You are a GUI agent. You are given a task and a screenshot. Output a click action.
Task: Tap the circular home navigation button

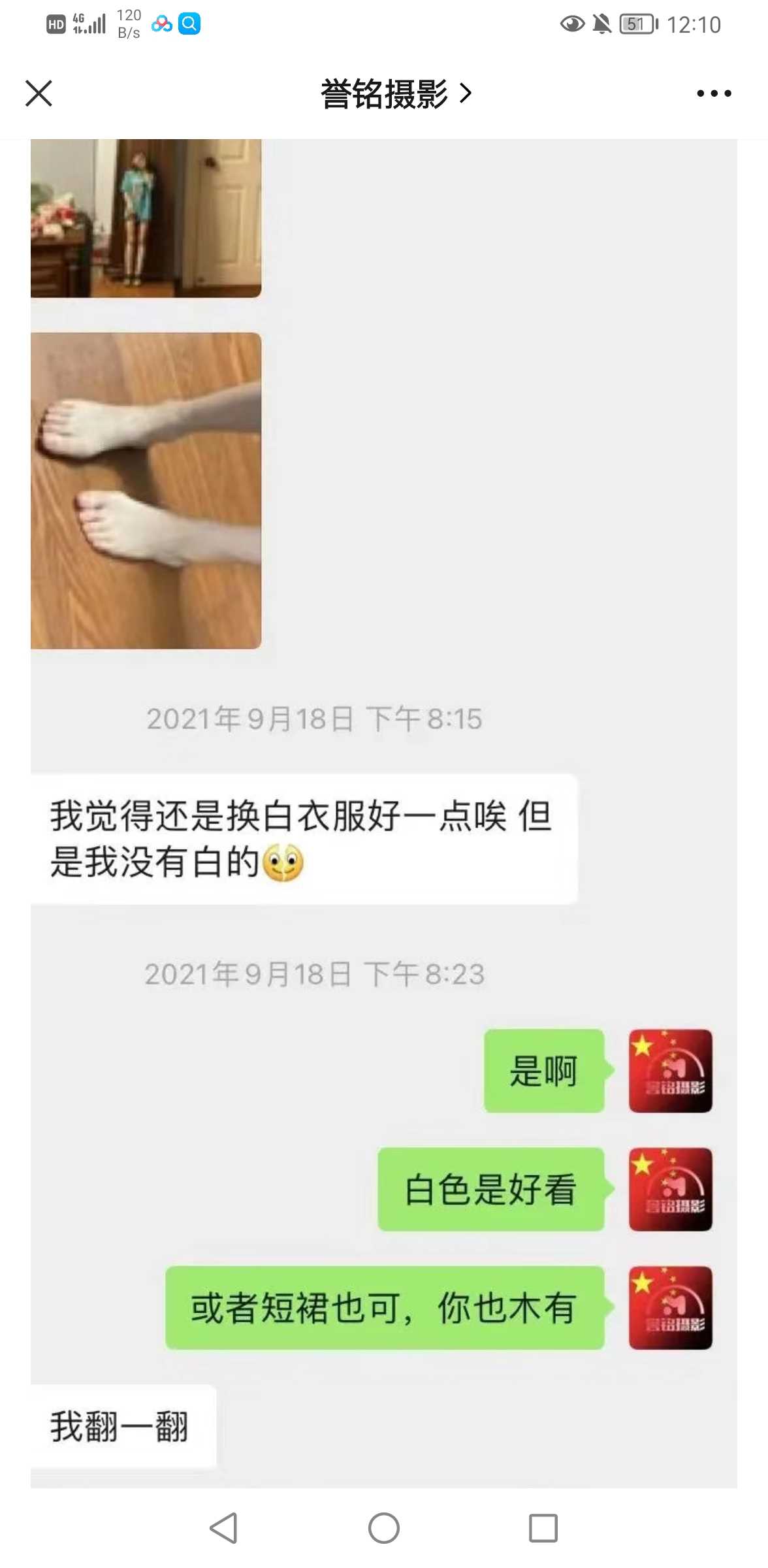(384, 1529)
